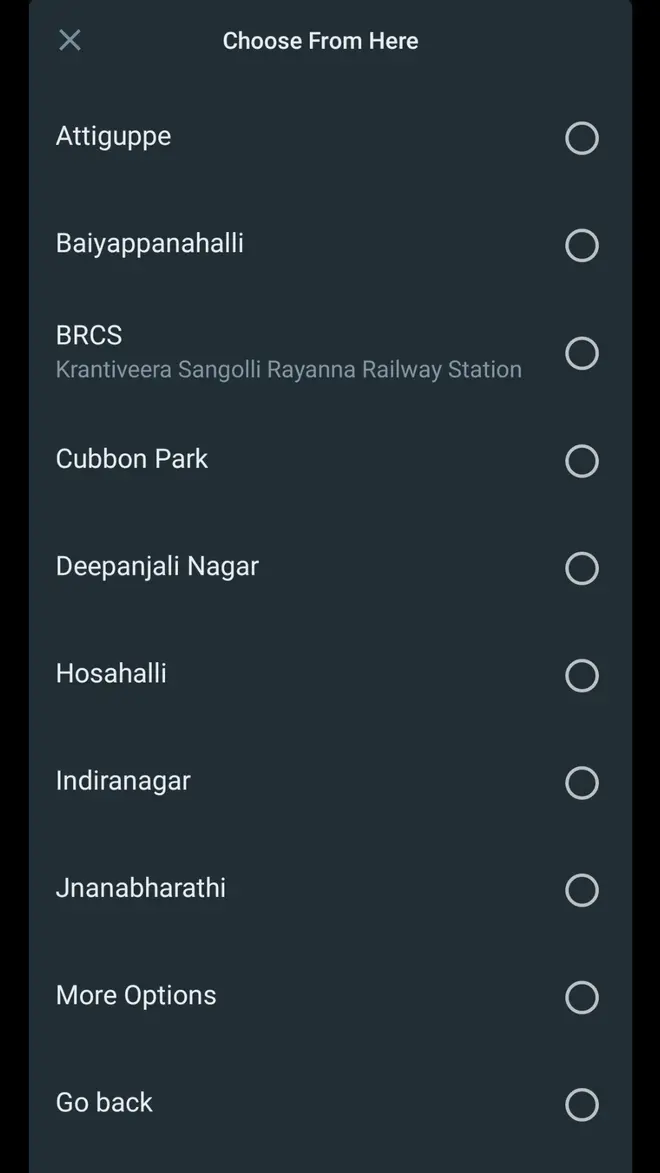660x1173 pixels.
Task: Pick Cubbon Park
Action: [330, 460]
